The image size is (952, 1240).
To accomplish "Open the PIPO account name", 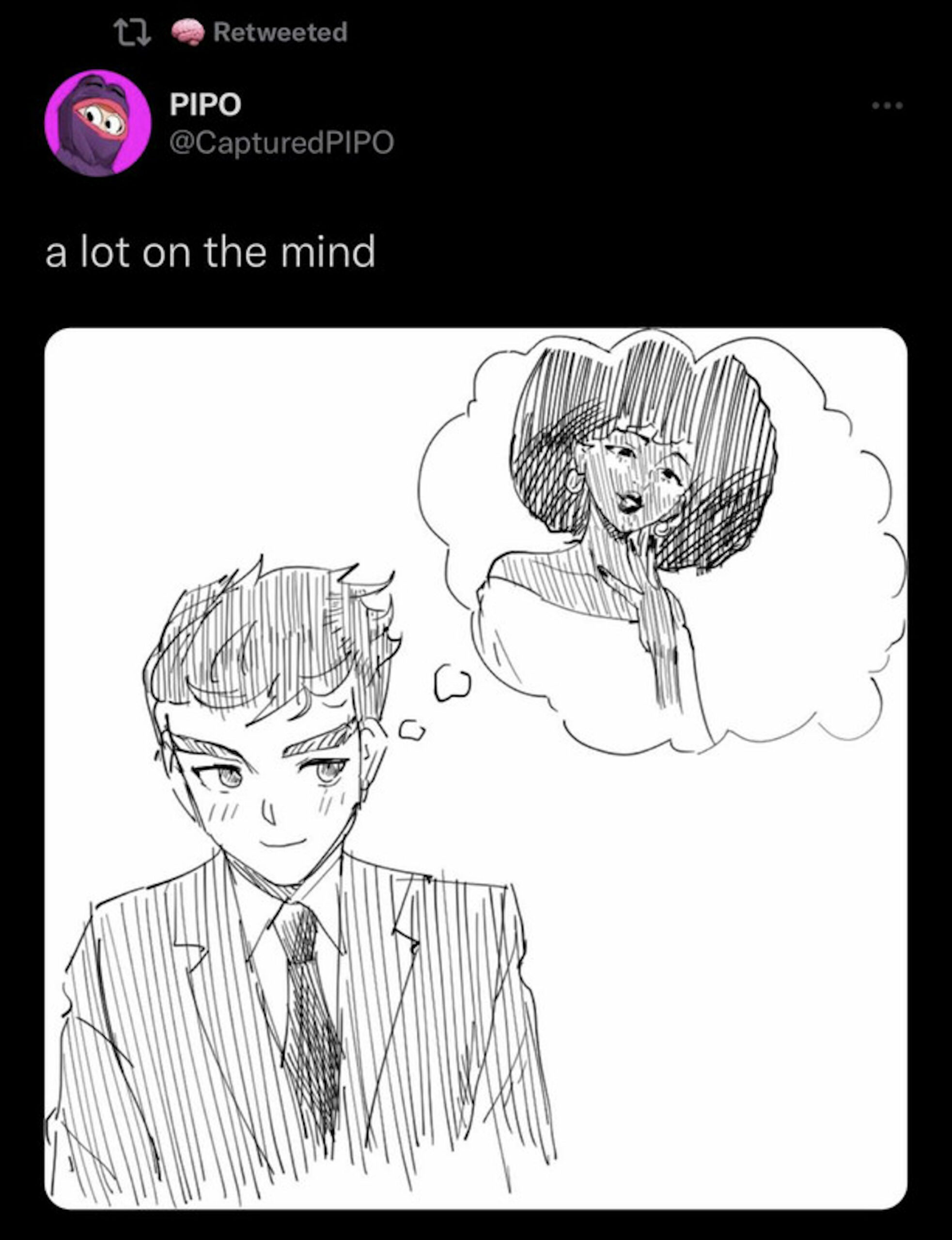I will [205, 105].
